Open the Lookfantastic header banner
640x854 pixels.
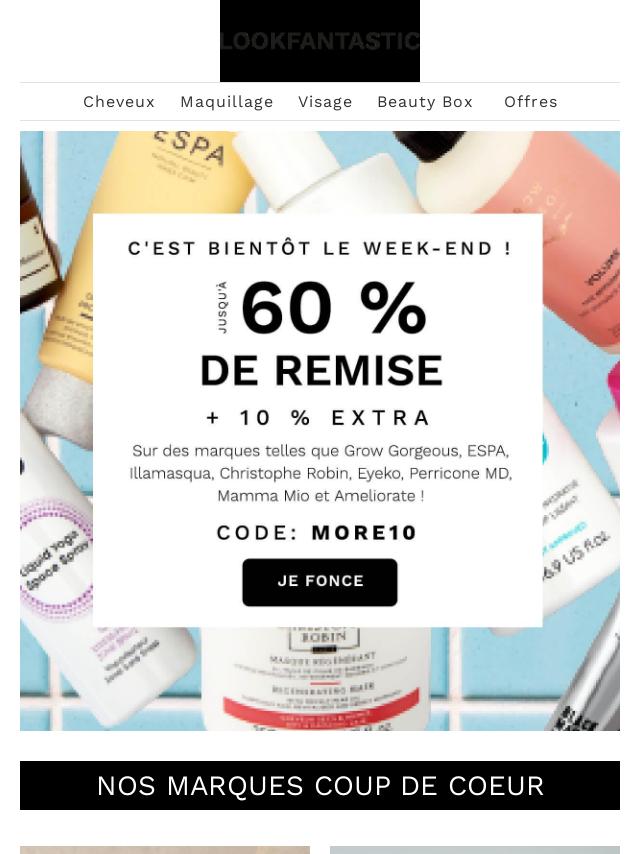pos(320,41)
